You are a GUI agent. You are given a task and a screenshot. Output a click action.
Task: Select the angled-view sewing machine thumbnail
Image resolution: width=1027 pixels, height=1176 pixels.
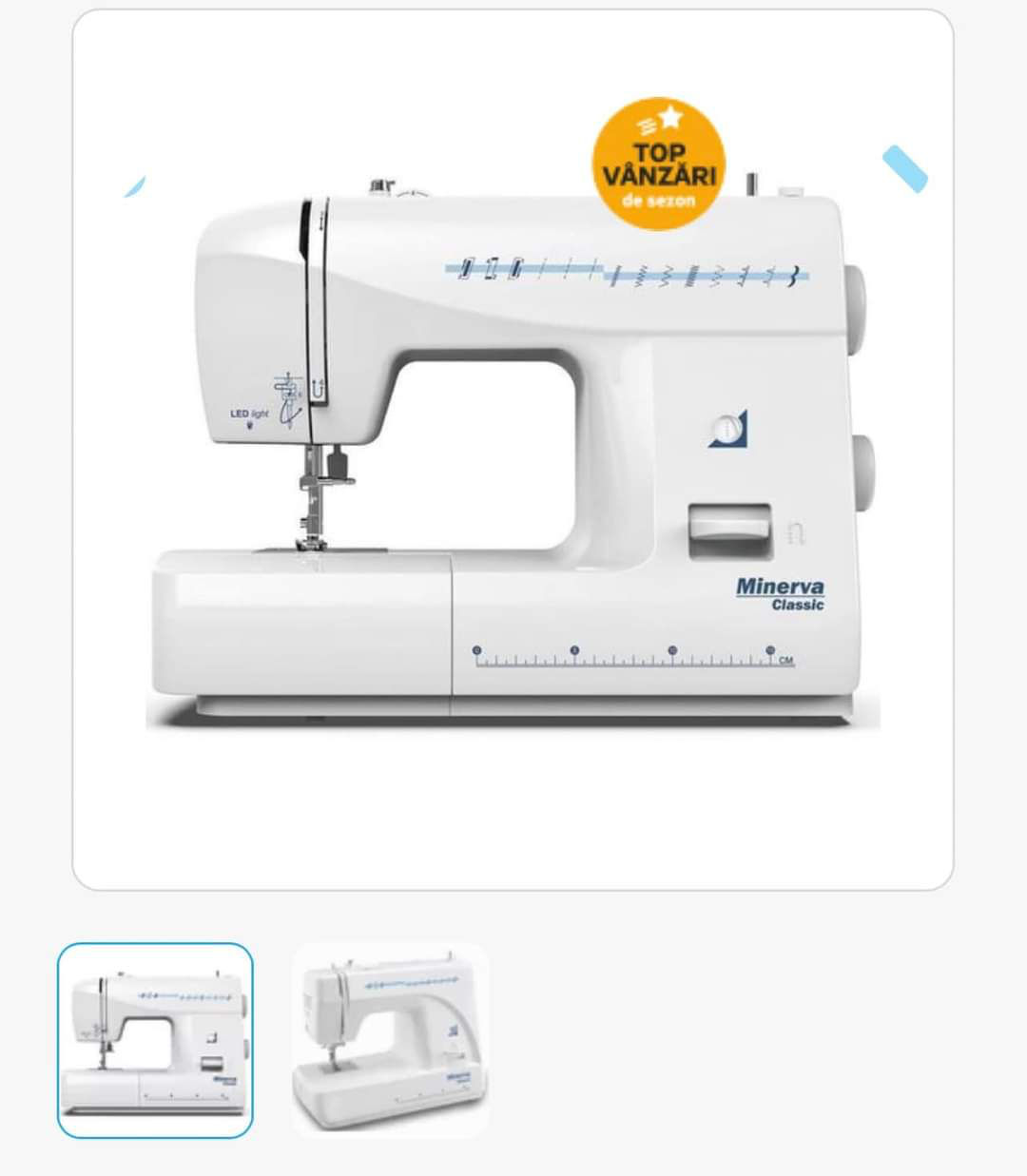[390, 1040]
